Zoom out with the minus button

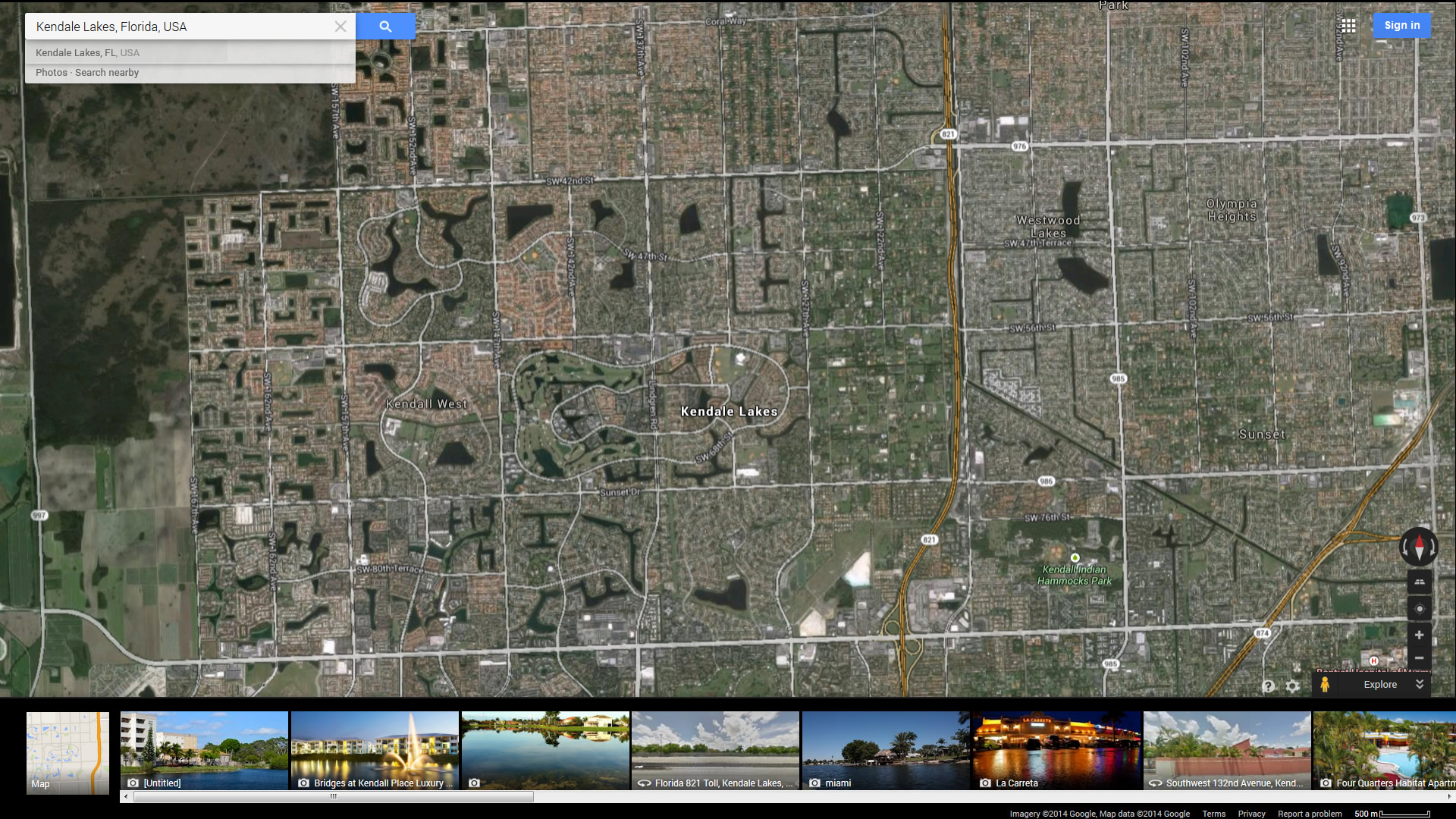coord(1419,657)
